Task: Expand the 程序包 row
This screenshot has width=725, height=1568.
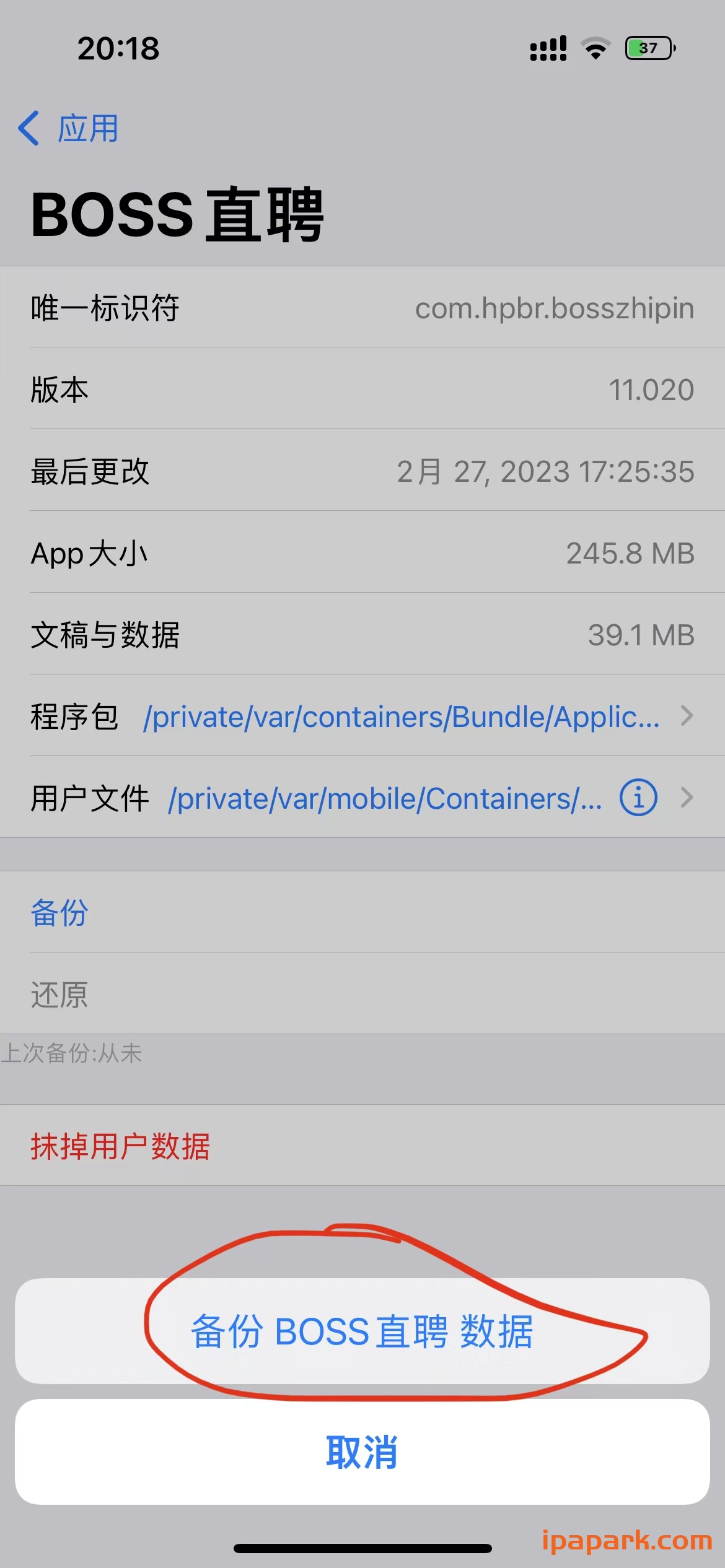Action: [x=362, y=717]
